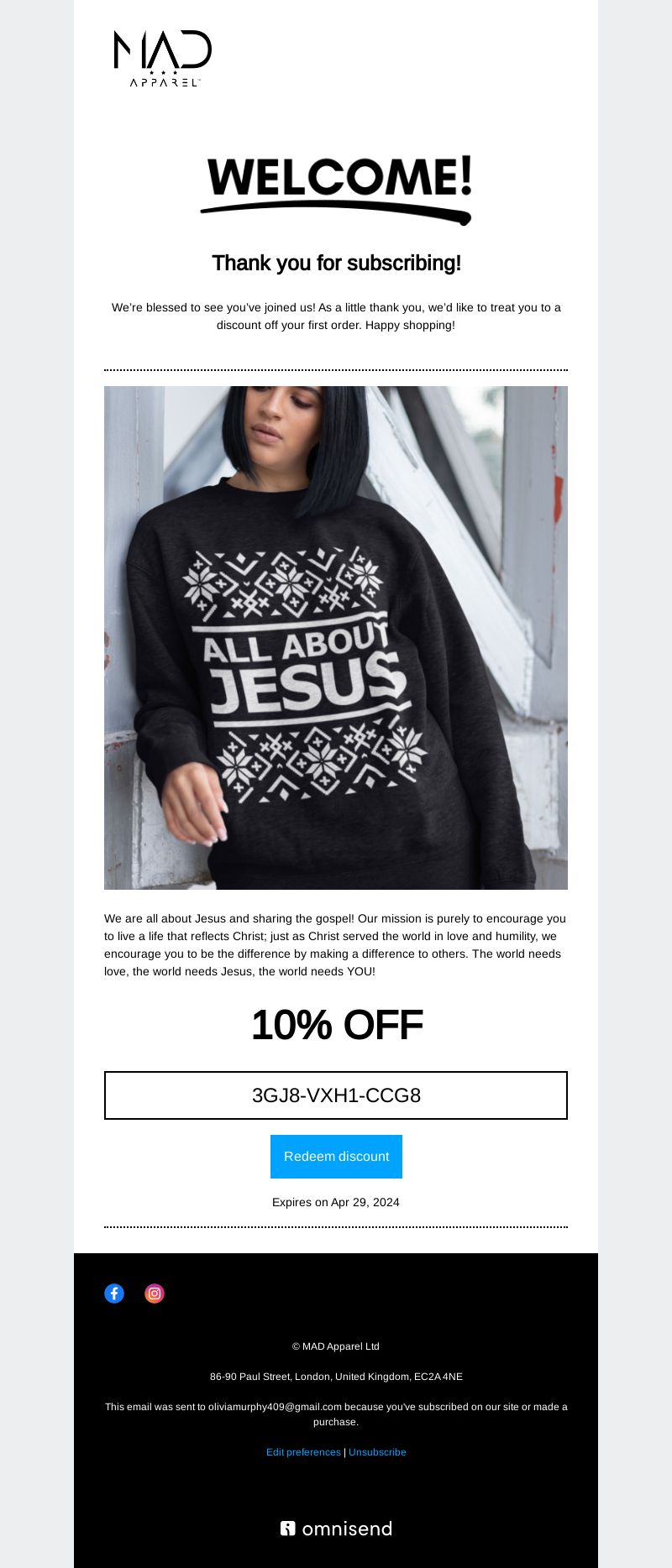
Task: Tap the Redeem discount button
Action: pyautogui.click(x=336, y=1156)
